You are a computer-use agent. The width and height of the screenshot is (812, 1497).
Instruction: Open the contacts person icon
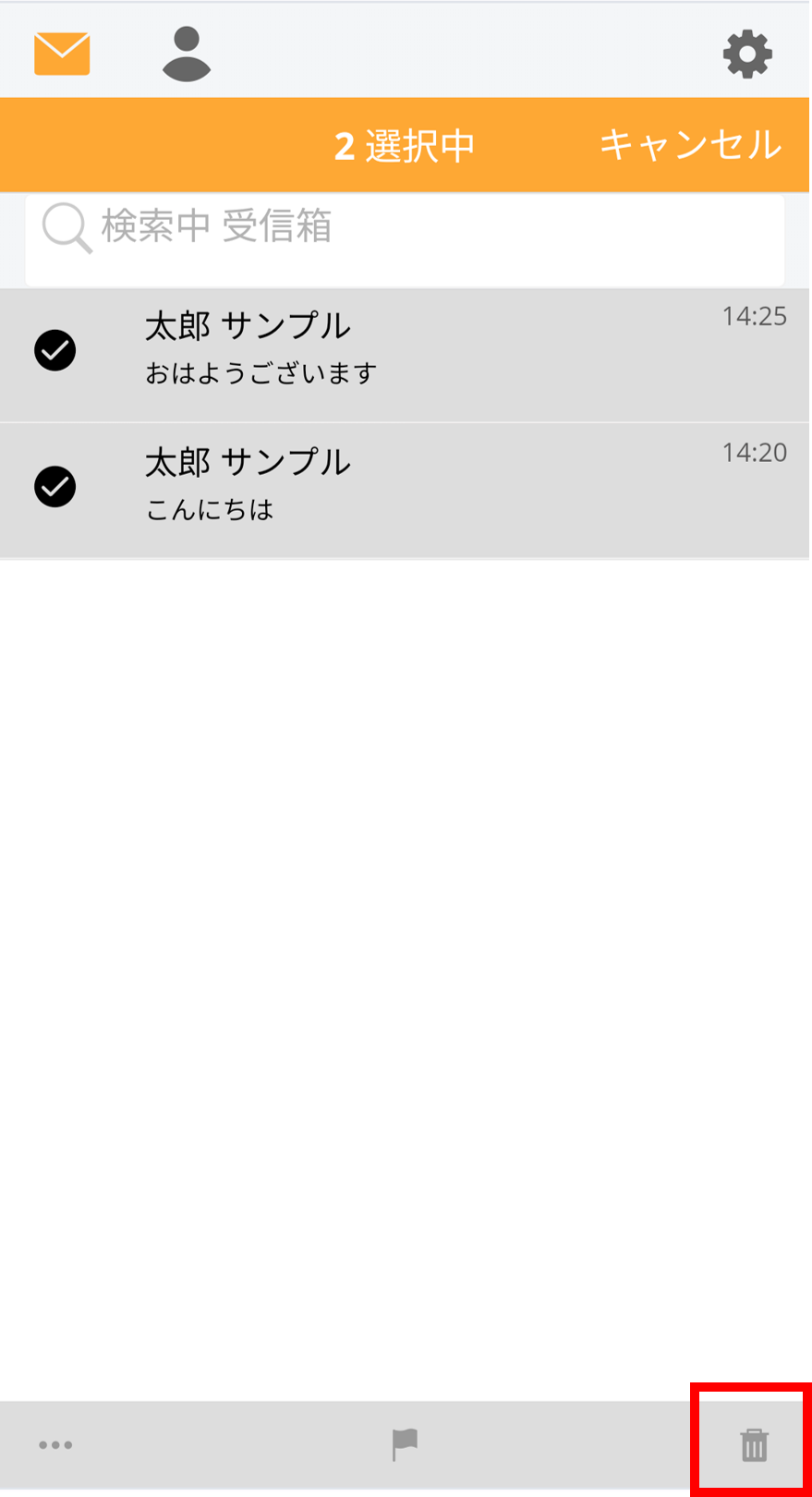187,54
